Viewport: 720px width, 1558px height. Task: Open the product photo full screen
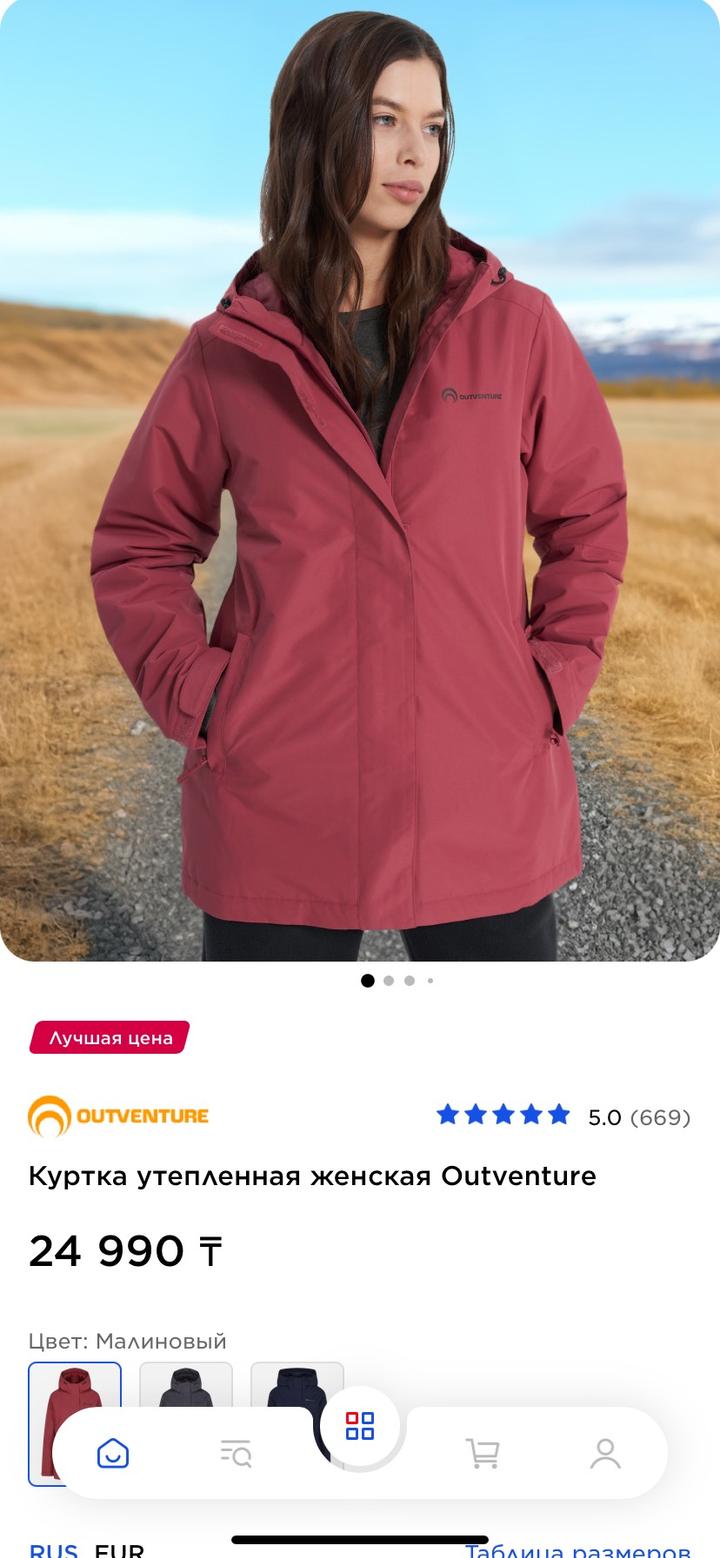(360, 480)
